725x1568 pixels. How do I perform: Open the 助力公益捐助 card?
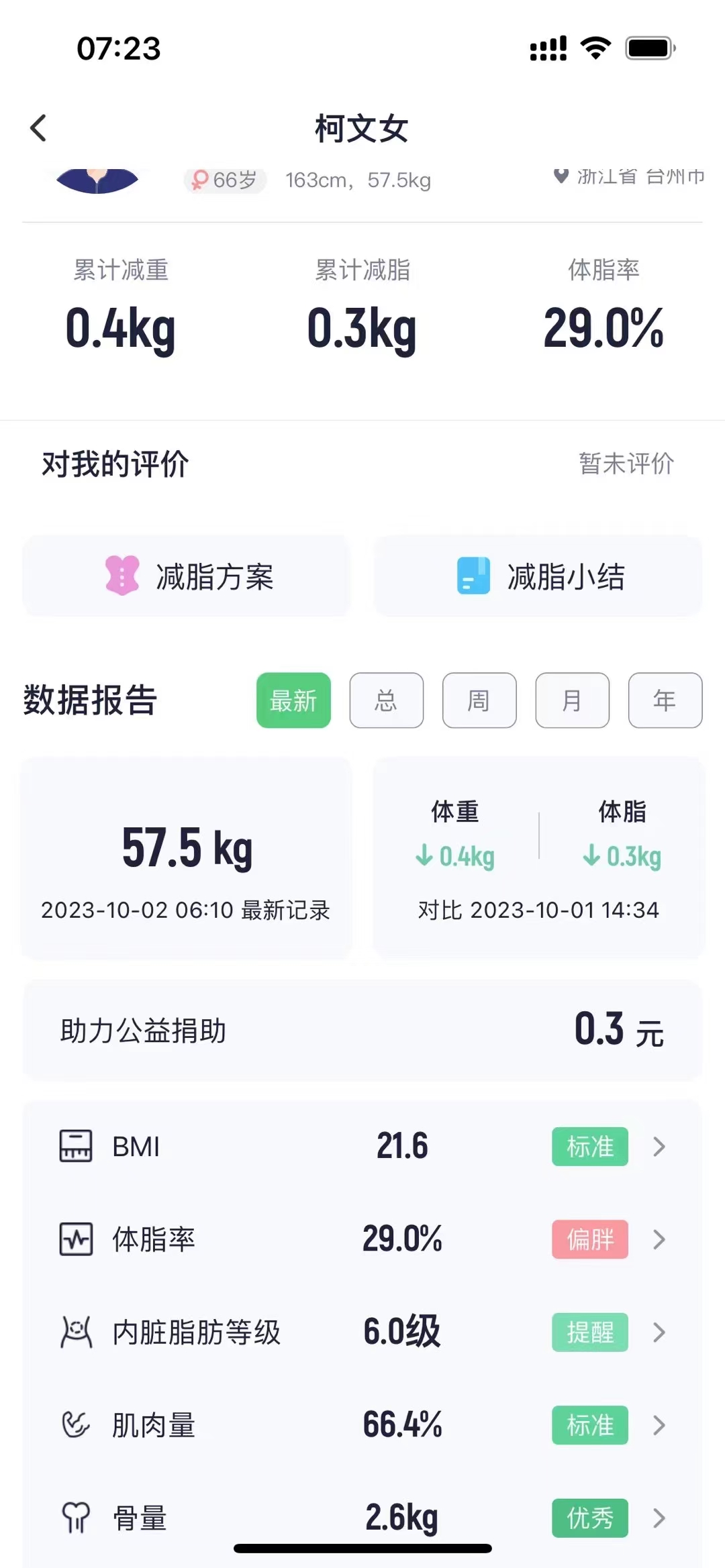pos(362,1030)
